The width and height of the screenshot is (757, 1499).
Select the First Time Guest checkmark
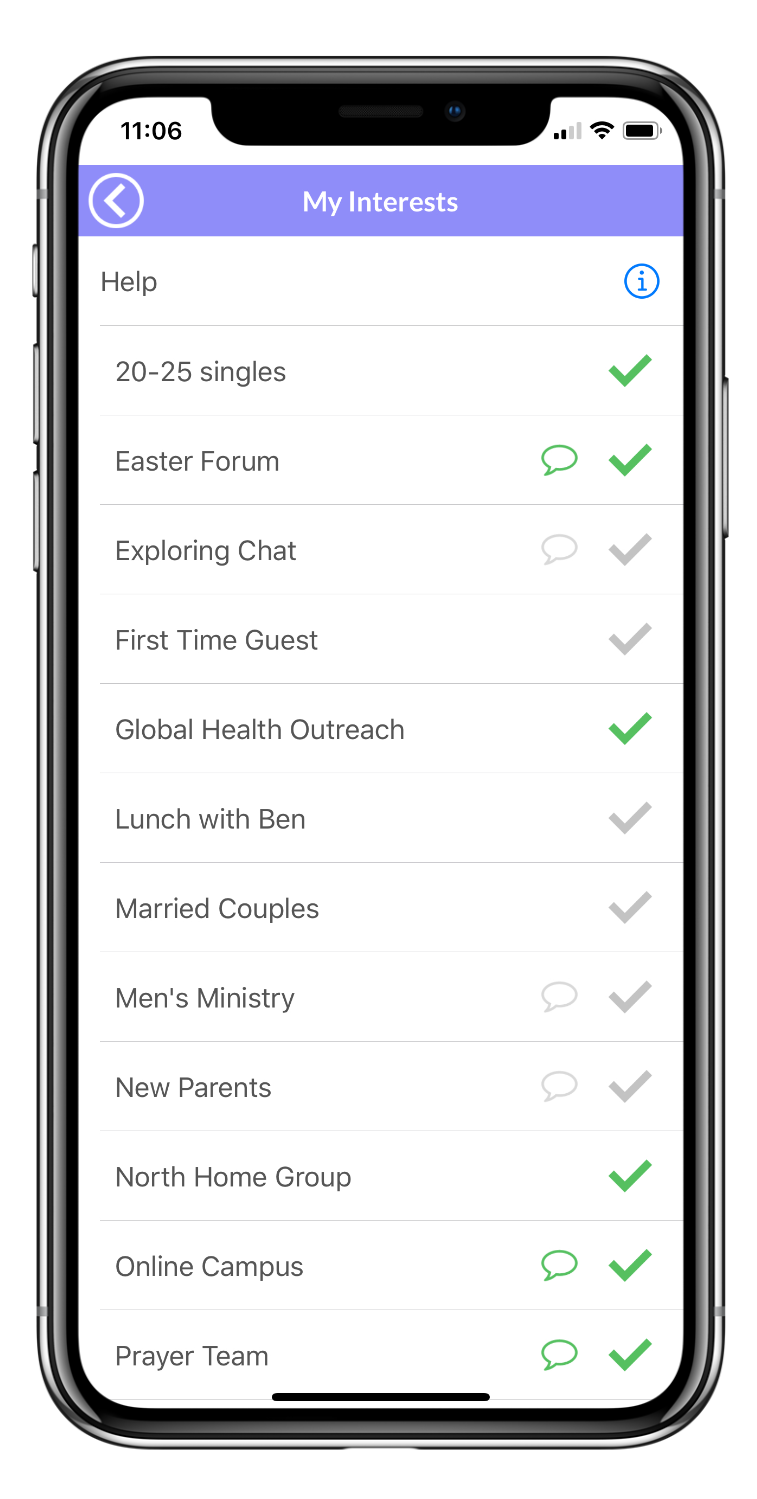click(x=630, y=639)
